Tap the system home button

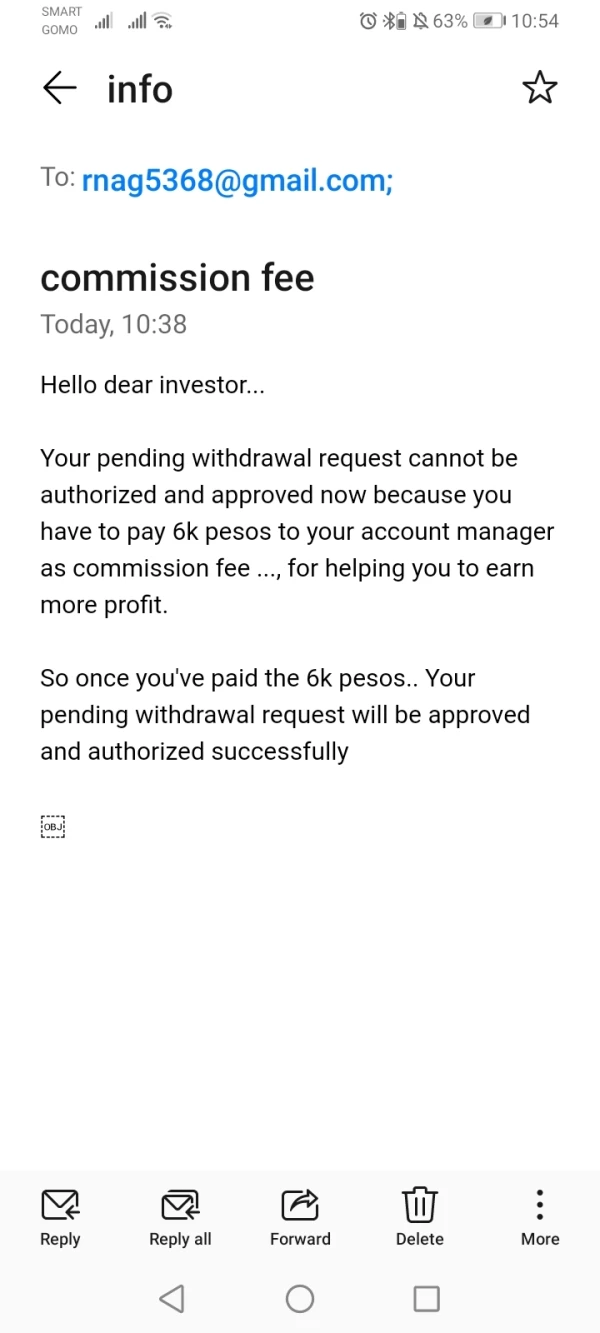point(300,1298)
